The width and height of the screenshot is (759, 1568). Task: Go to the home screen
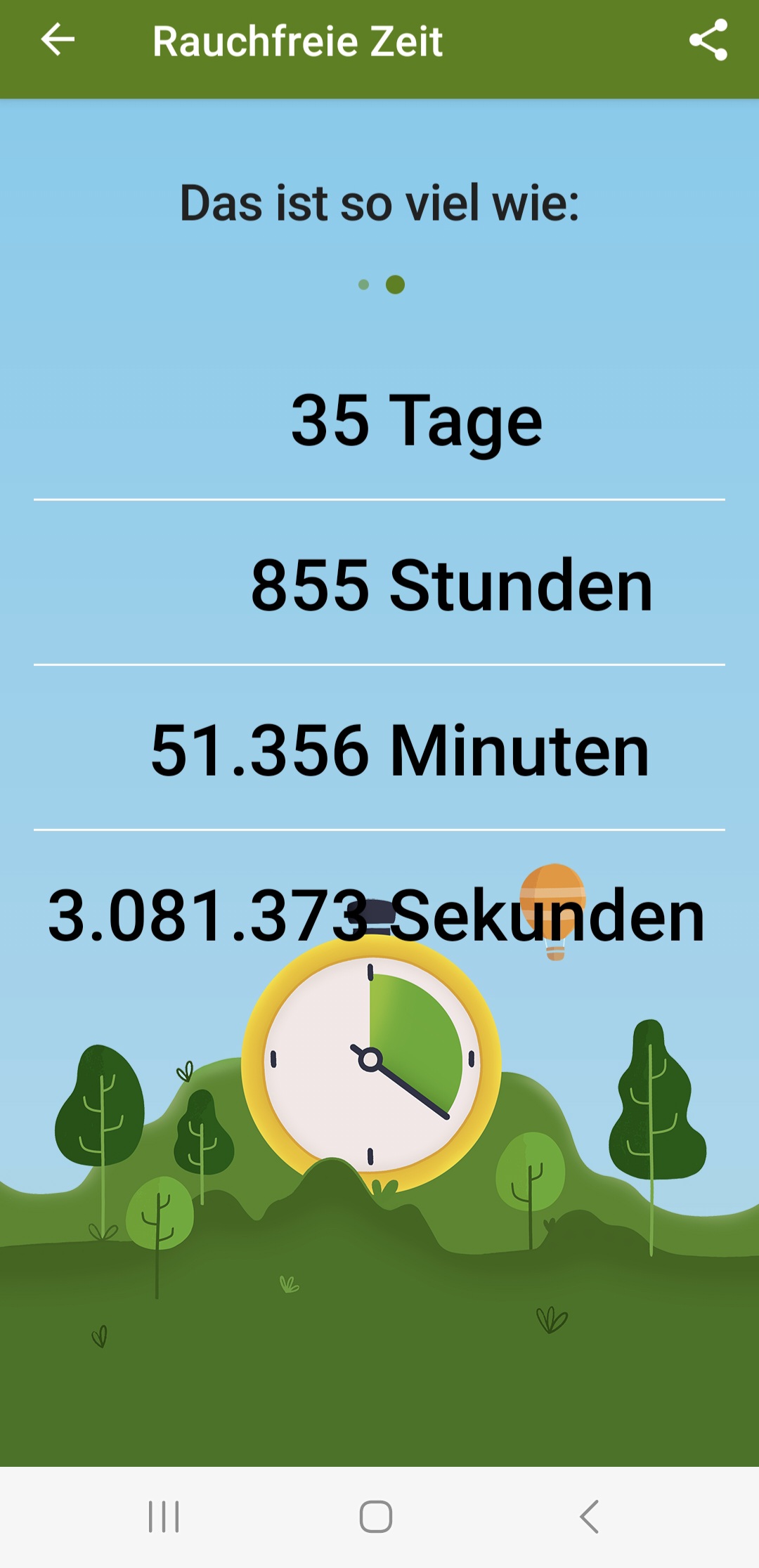click(x=376, y=1517)
